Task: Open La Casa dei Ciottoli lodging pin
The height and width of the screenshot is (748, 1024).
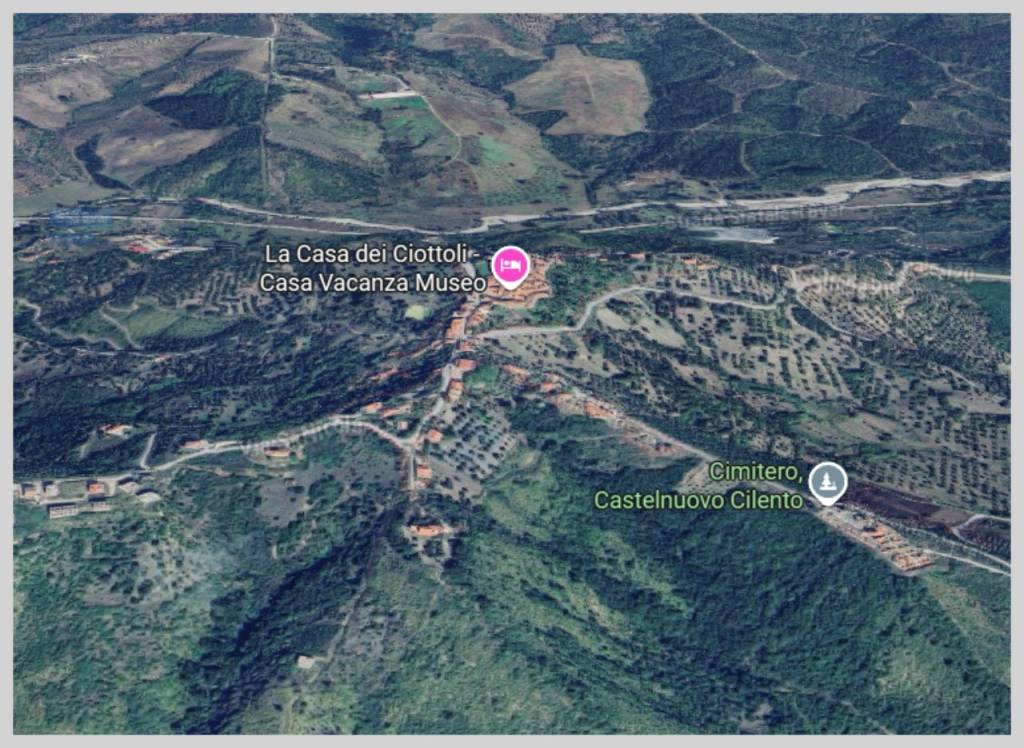Action: pyautogui.click(x=511, y=265)
